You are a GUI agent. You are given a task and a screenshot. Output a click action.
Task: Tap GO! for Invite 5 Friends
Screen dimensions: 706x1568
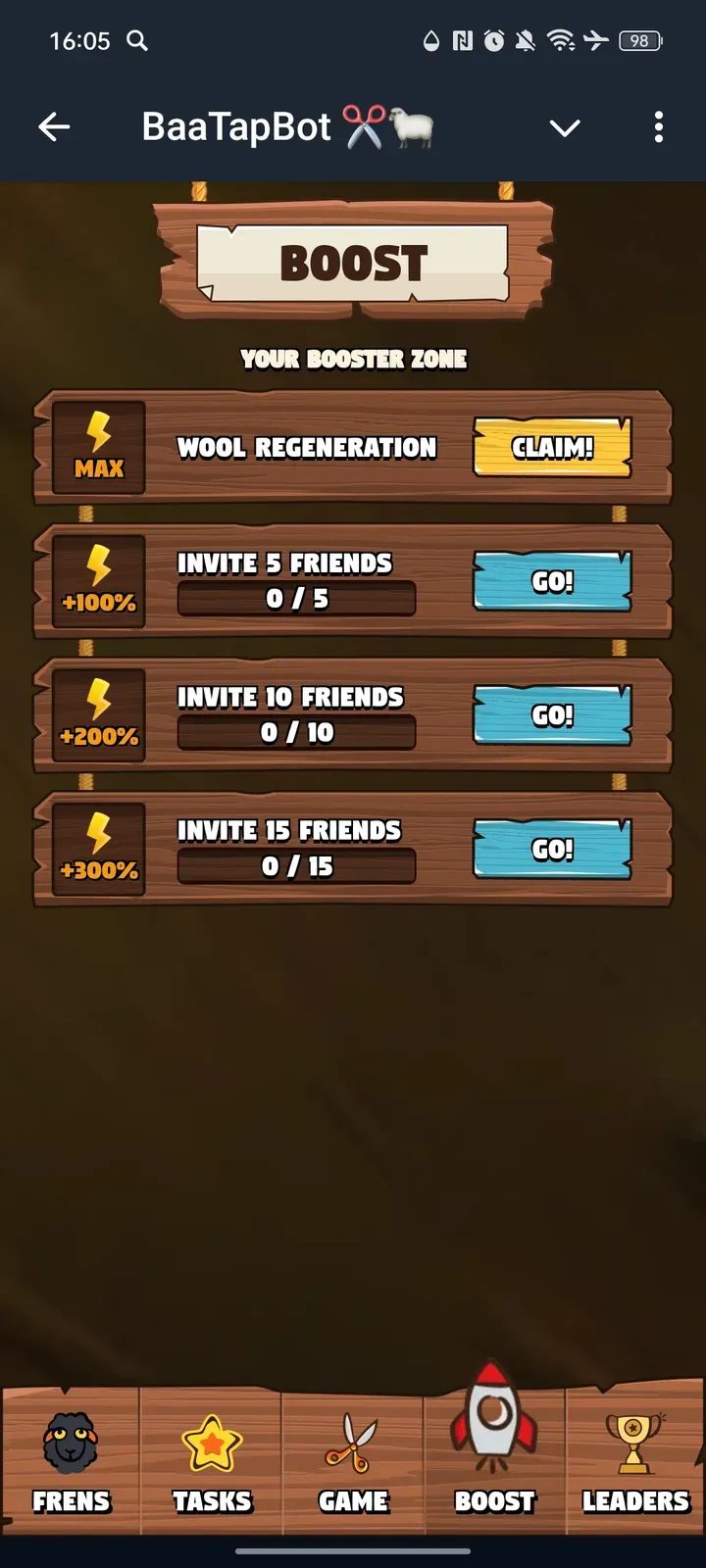point(552,581)
